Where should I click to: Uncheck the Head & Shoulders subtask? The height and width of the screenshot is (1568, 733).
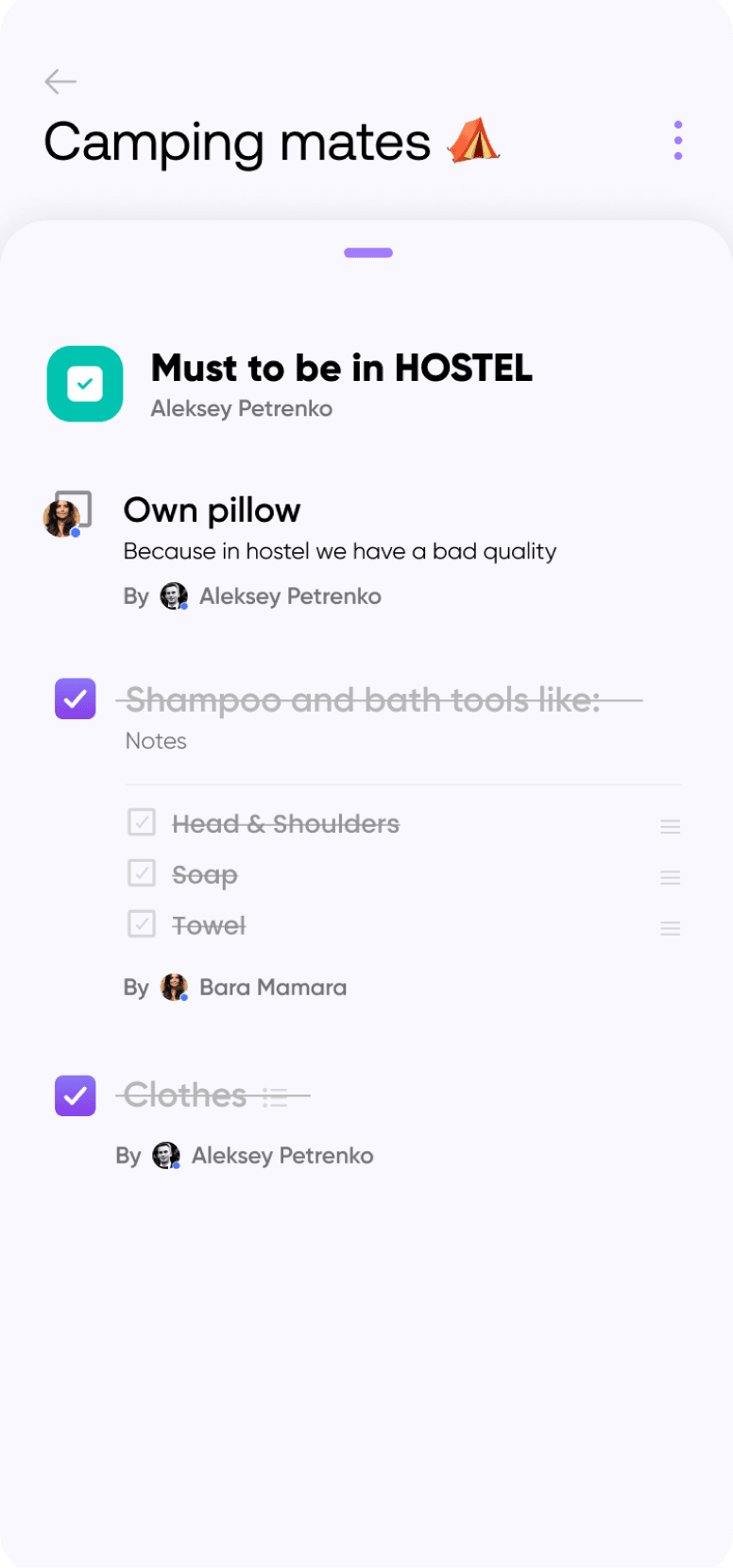point(142,822)
